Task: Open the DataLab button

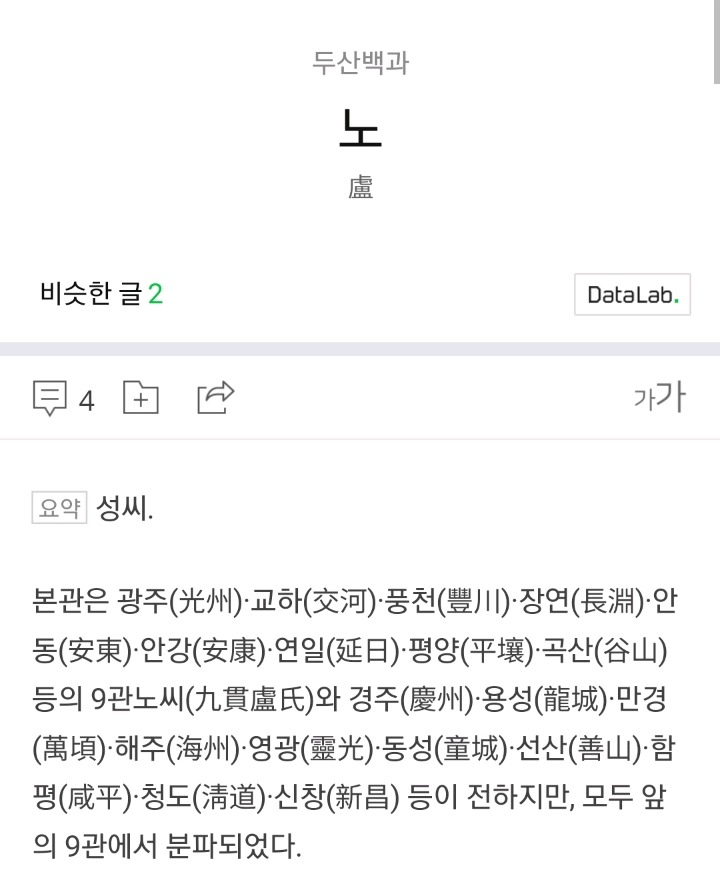Action: (x=632, y=295)
